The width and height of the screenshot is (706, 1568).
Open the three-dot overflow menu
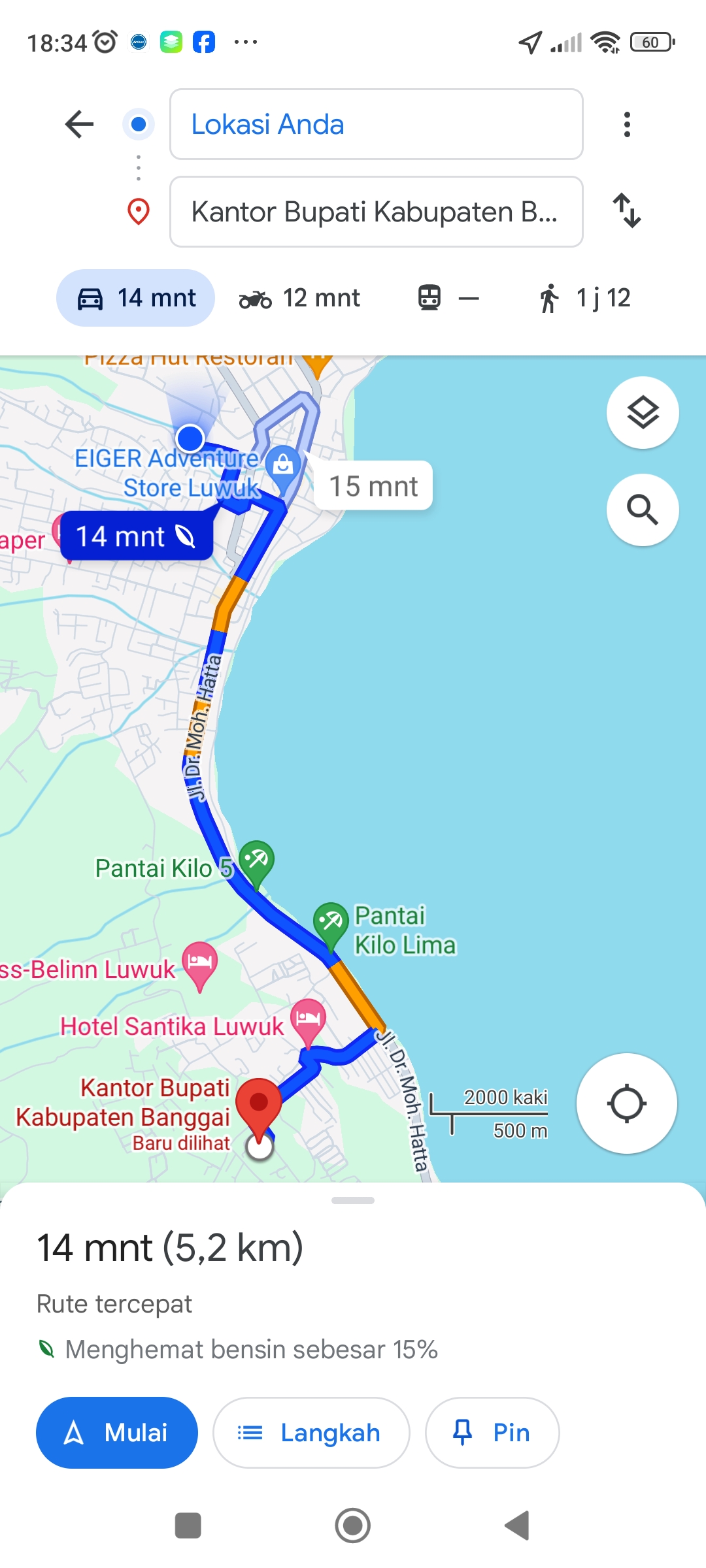tap(627, 124)
